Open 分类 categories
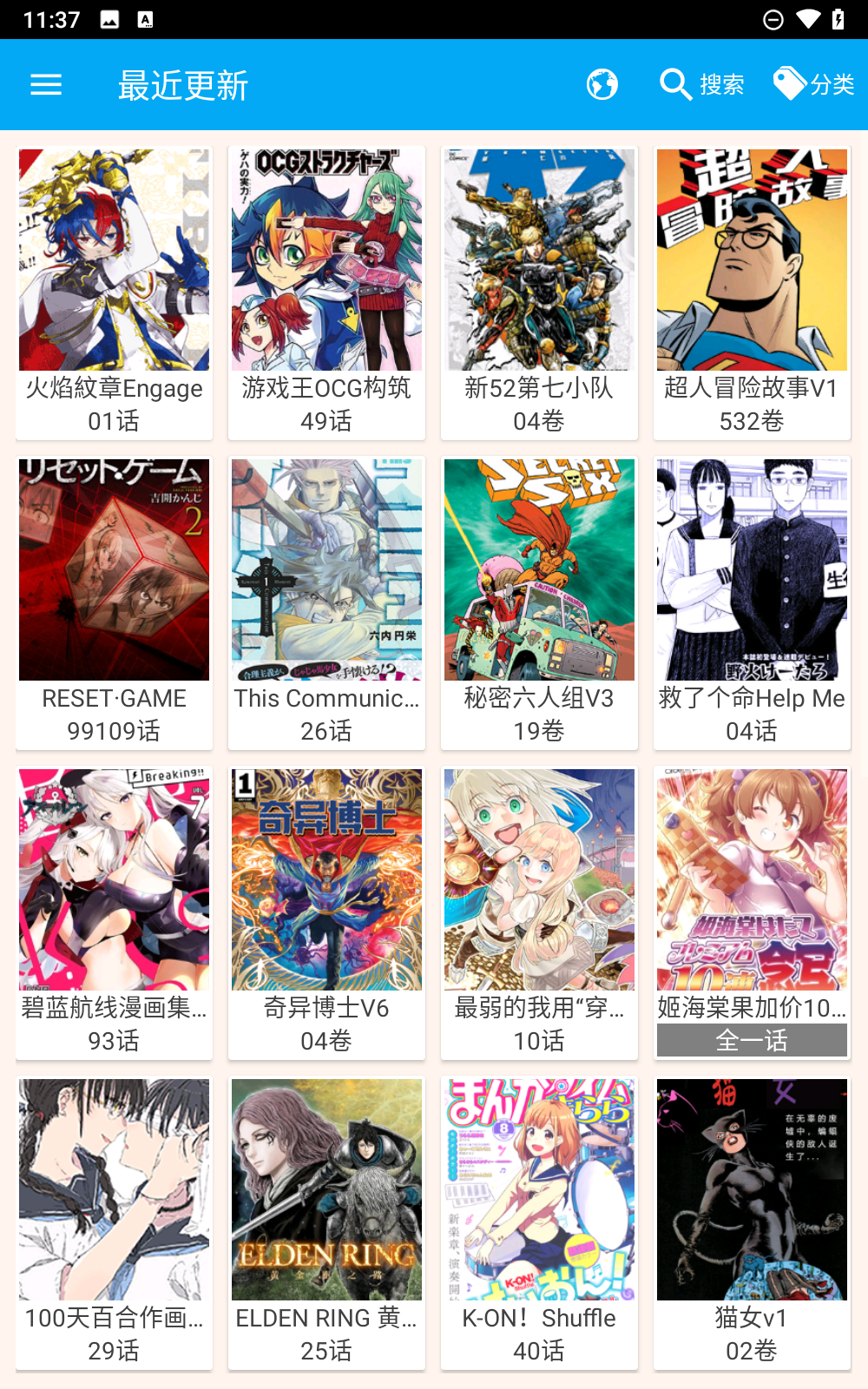Image resolution: width=868 pixels, height=1389 pixels. click(814, 85)
